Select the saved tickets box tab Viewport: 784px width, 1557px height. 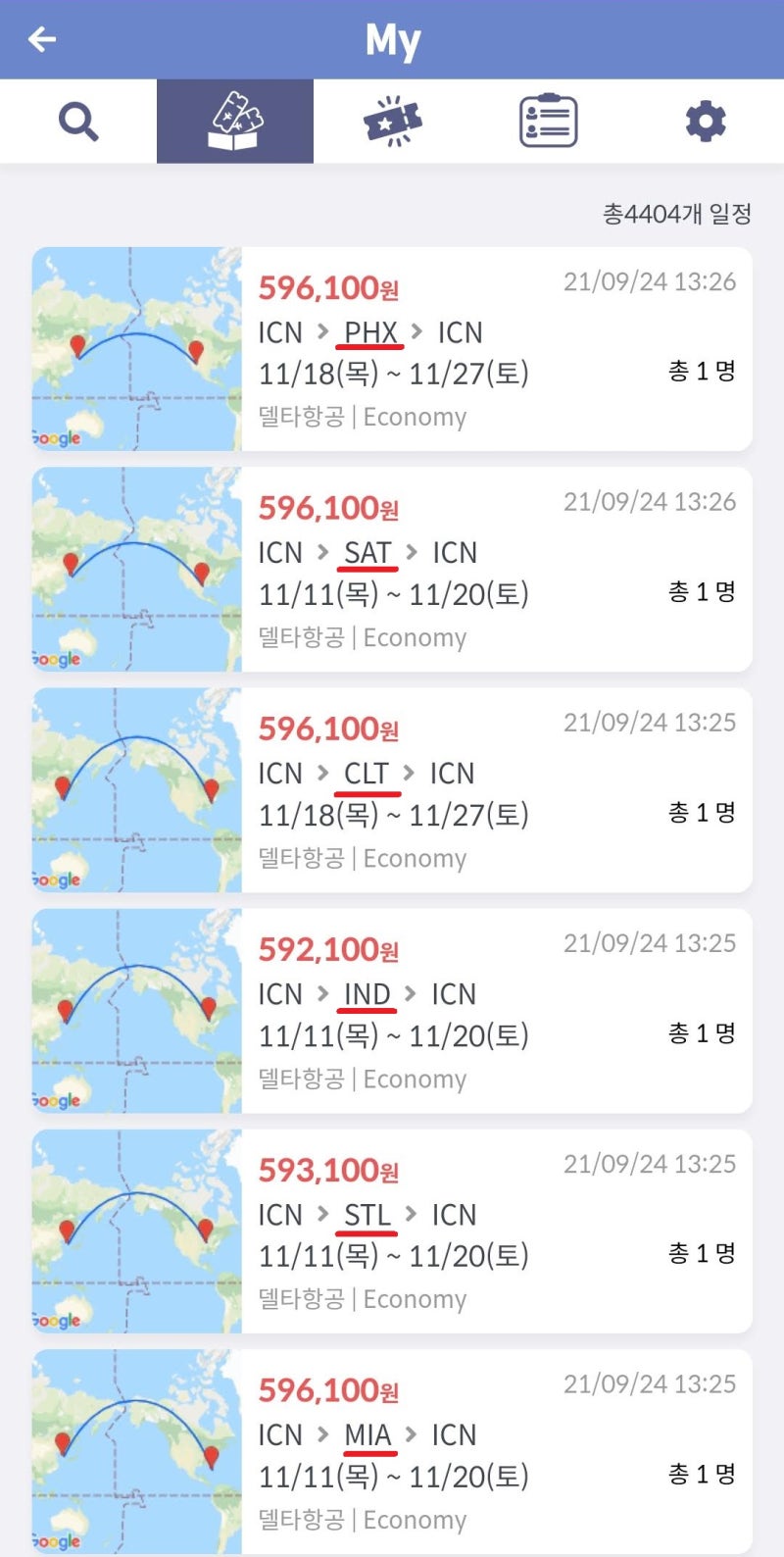click(235, 122)
